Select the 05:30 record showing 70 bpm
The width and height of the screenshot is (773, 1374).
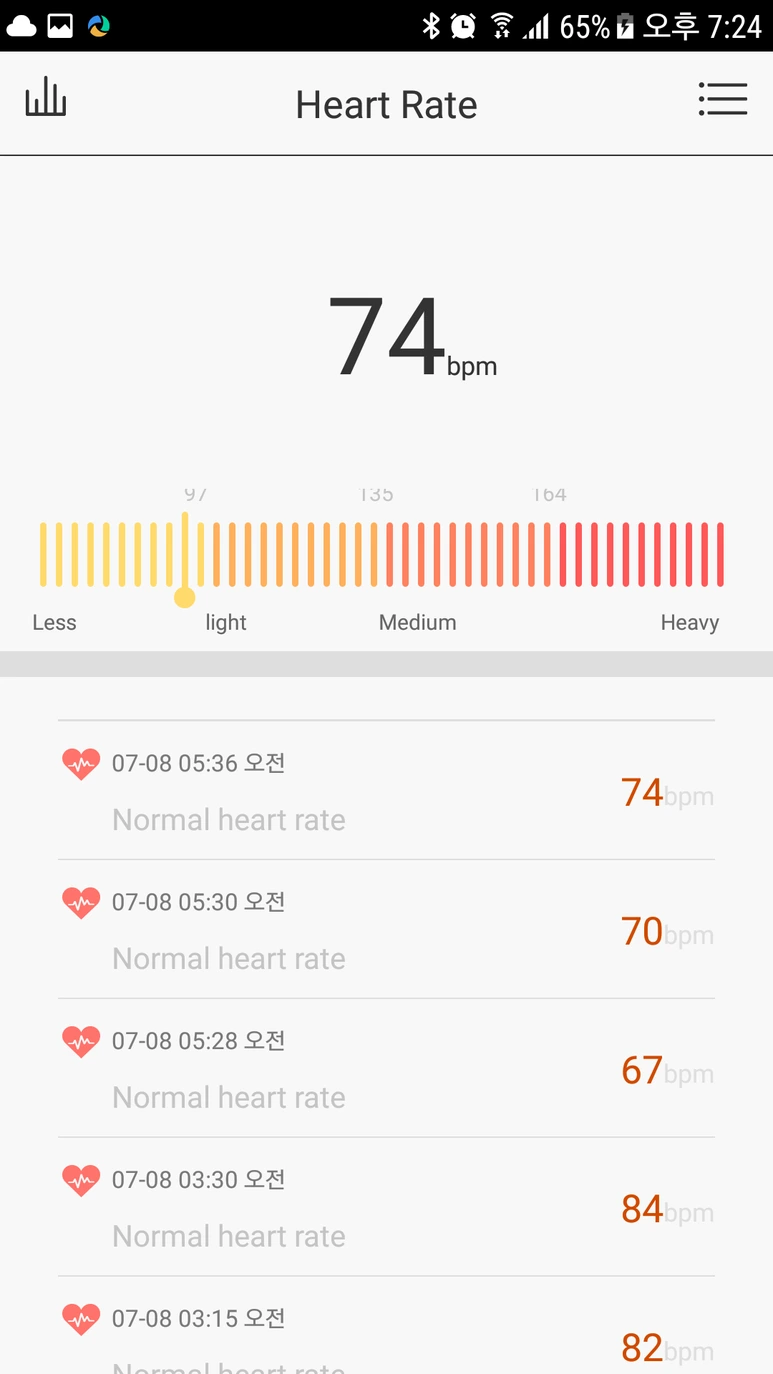(x=386, y=930)
